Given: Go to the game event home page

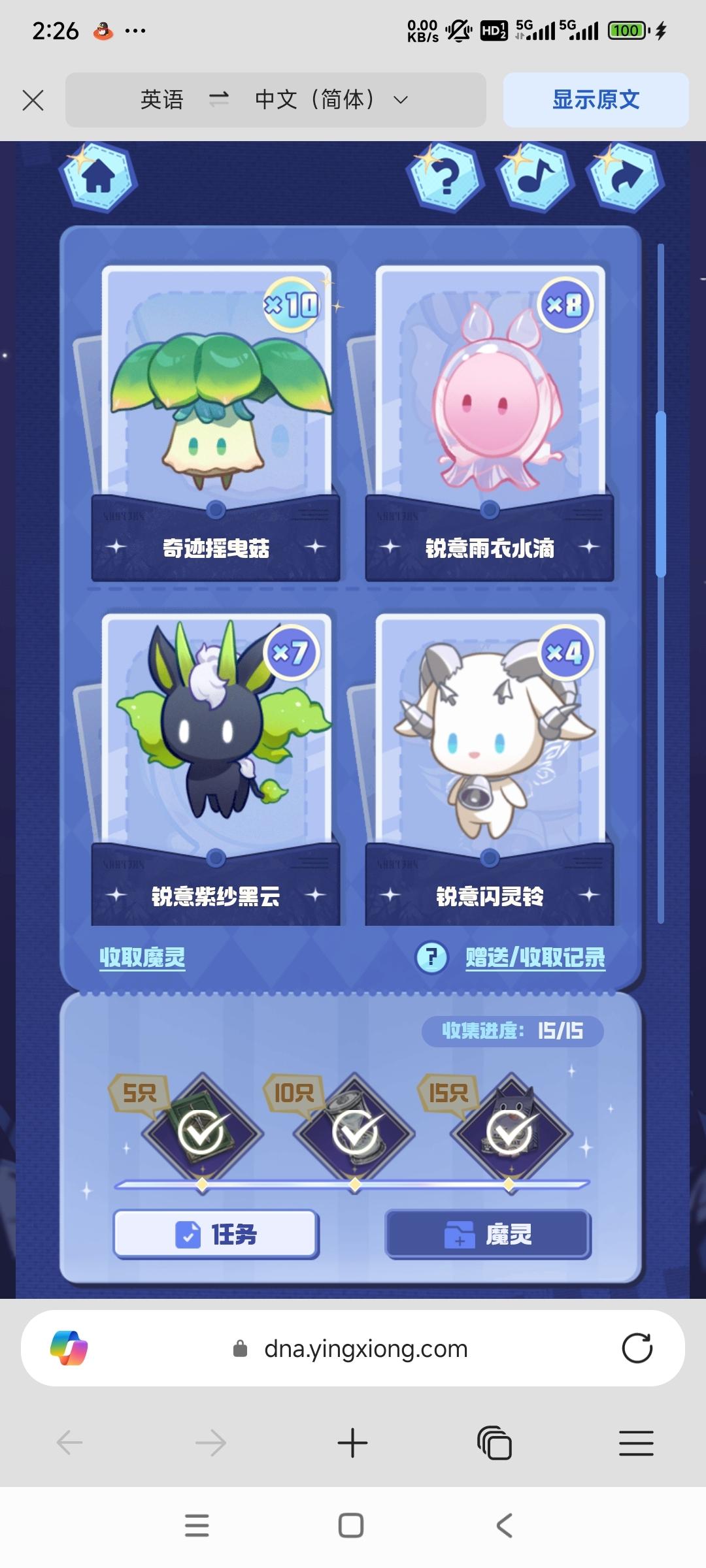Looking at the screenshot, I should click(98, 177).
